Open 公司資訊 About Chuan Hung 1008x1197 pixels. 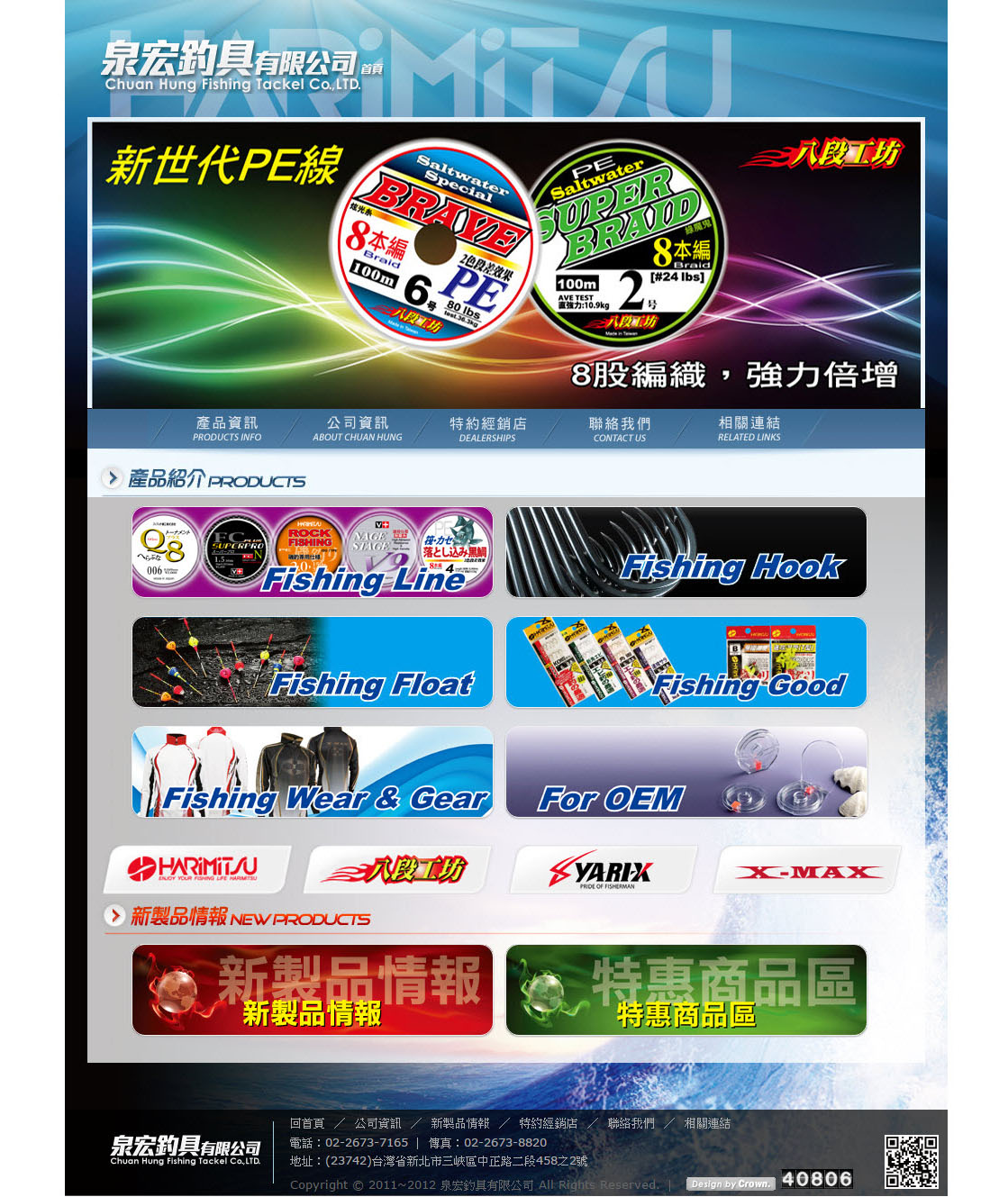(357, 429)
